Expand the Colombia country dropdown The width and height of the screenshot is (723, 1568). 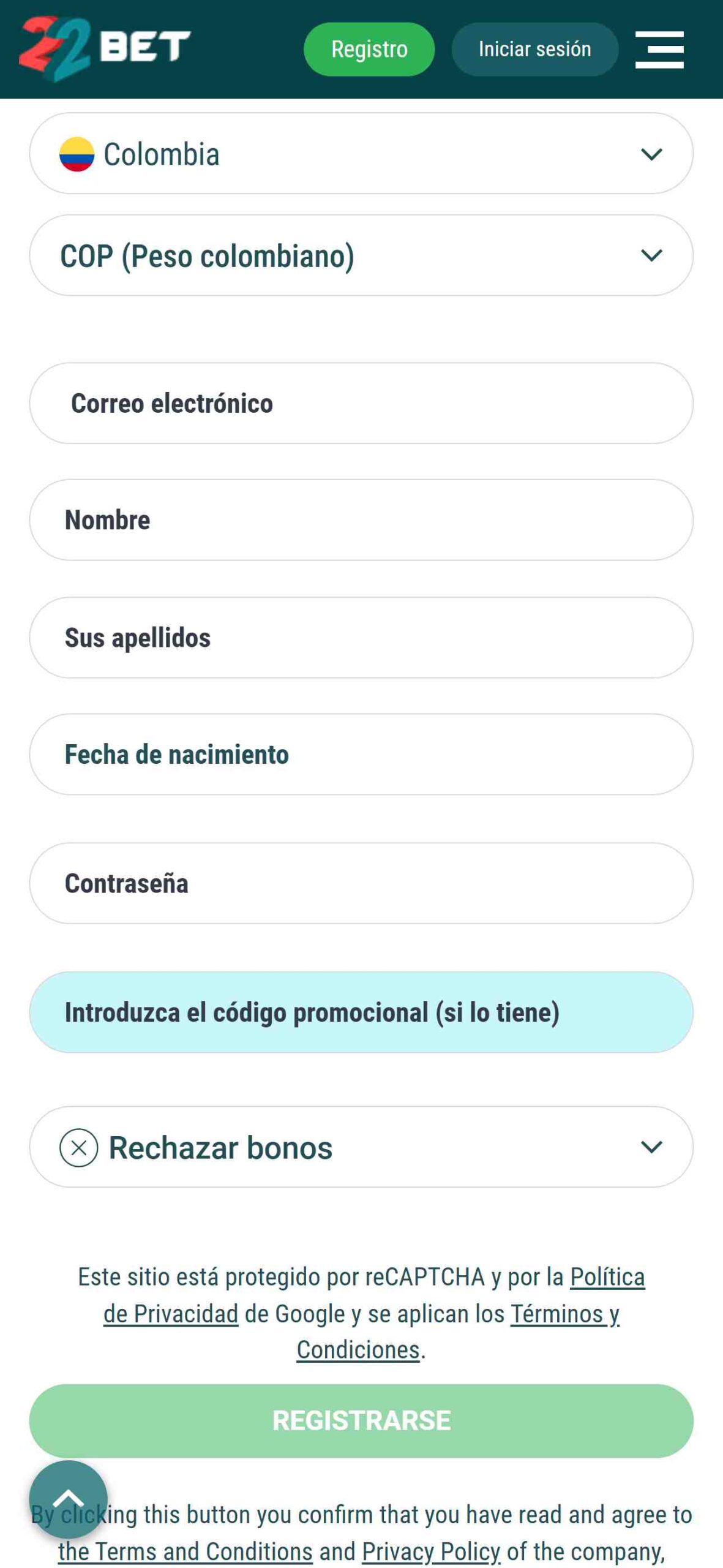pyautogui.click(x=361, y=153)
